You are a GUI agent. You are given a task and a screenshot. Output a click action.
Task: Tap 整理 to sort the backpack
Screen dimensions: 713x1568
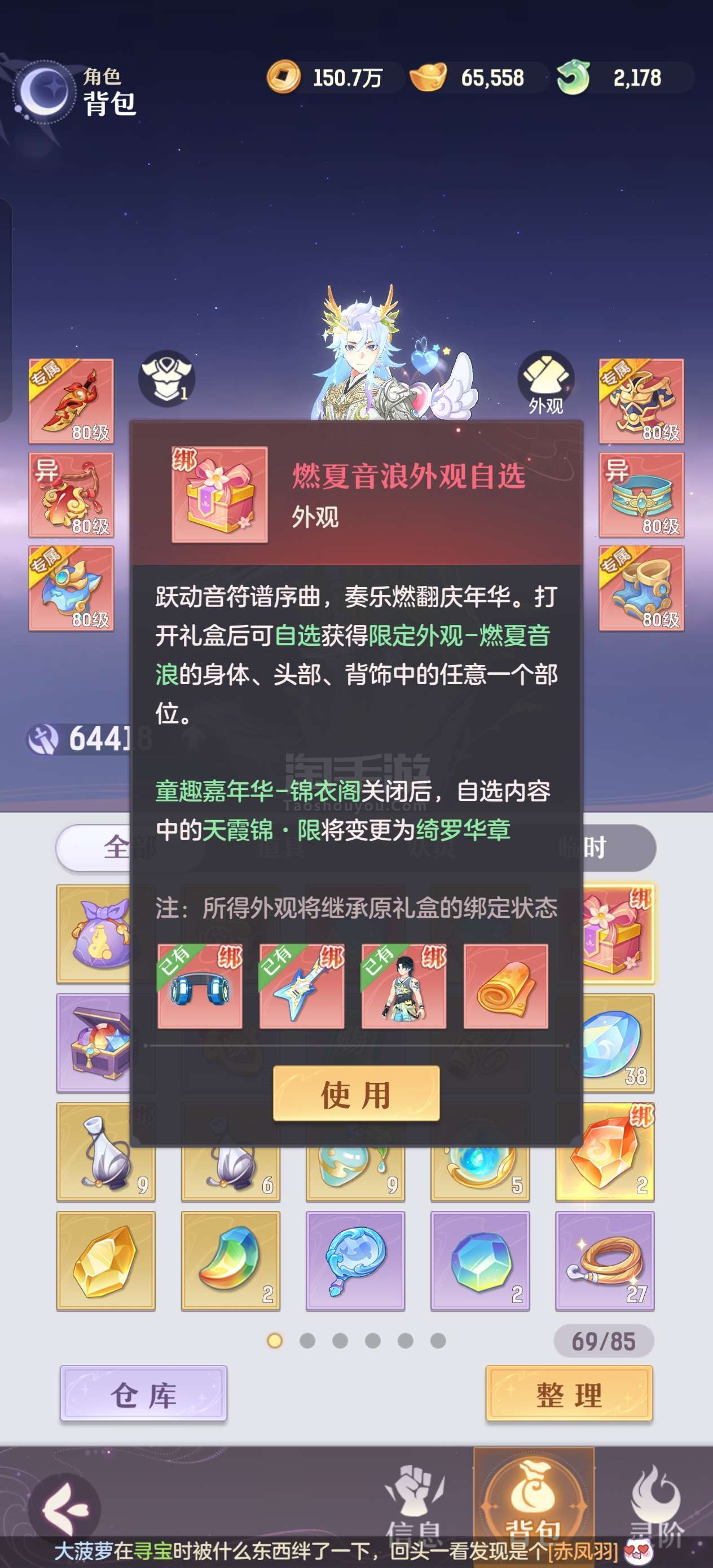point(569,1393)
